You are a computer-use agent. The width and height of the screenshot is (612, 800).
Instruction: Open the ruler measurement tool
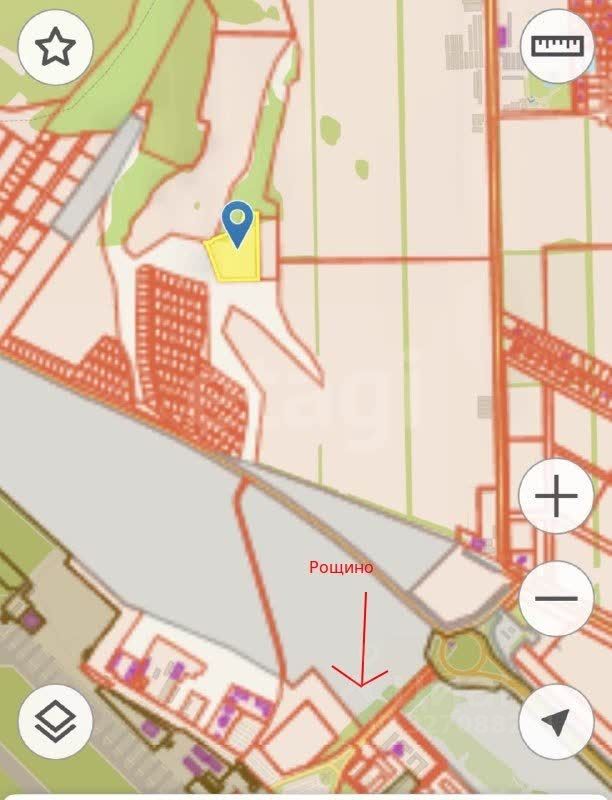click(557, 47)
